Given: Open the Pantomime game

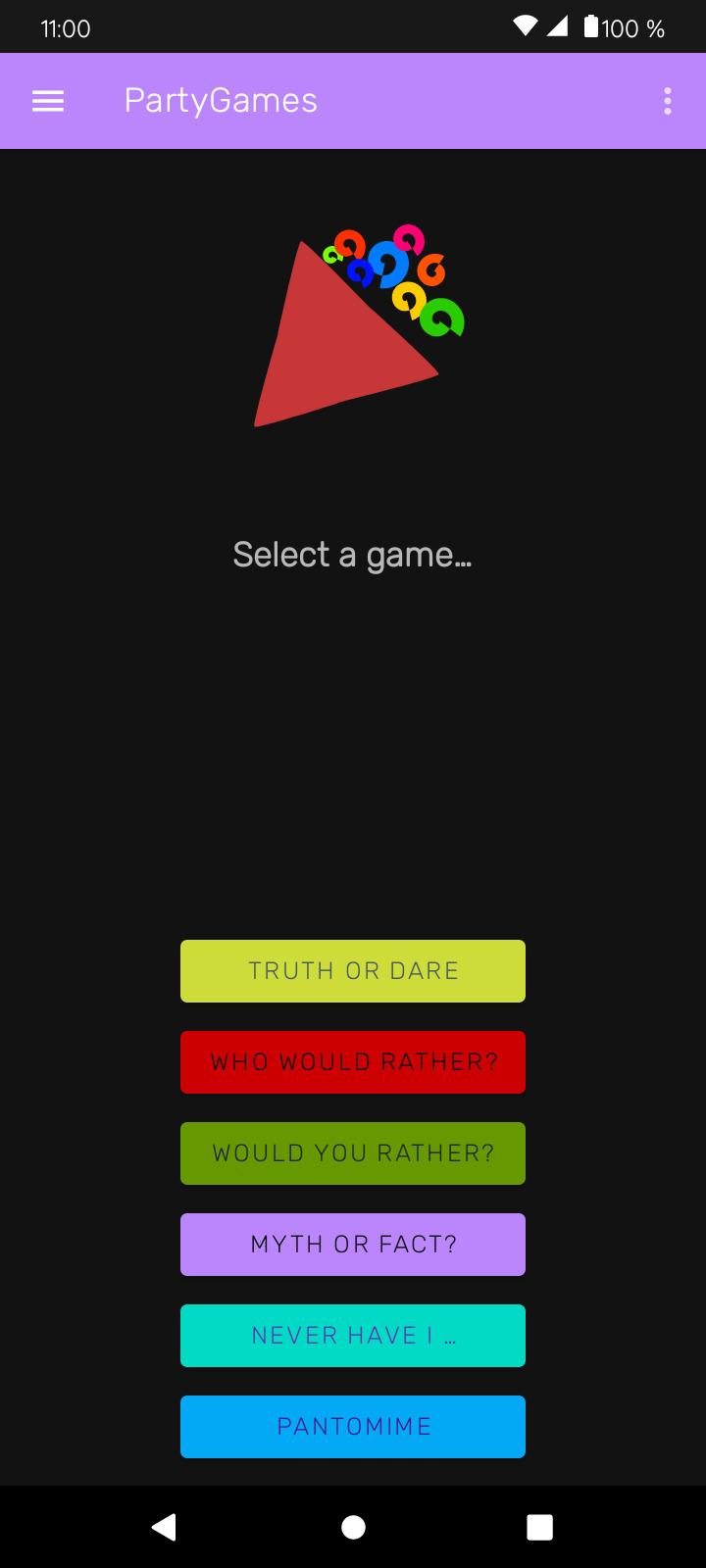Looking at the screenshot, I should (x=353, y=1427).
